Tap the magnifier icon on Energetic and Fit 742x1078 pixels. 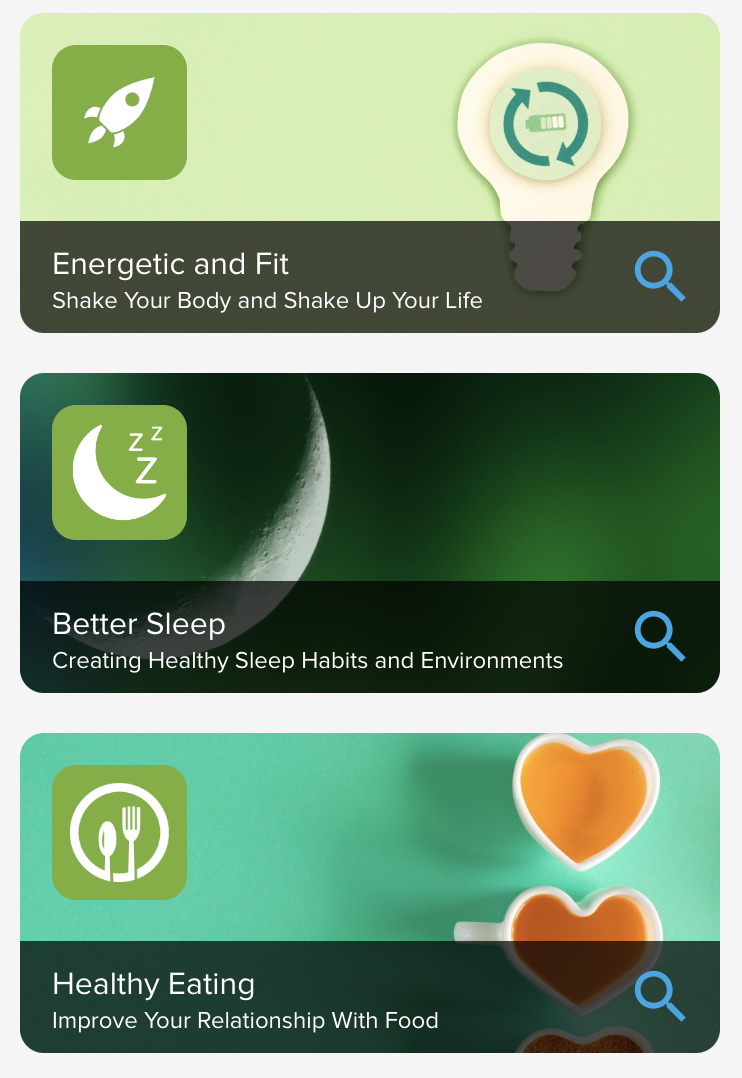(660, 277)
